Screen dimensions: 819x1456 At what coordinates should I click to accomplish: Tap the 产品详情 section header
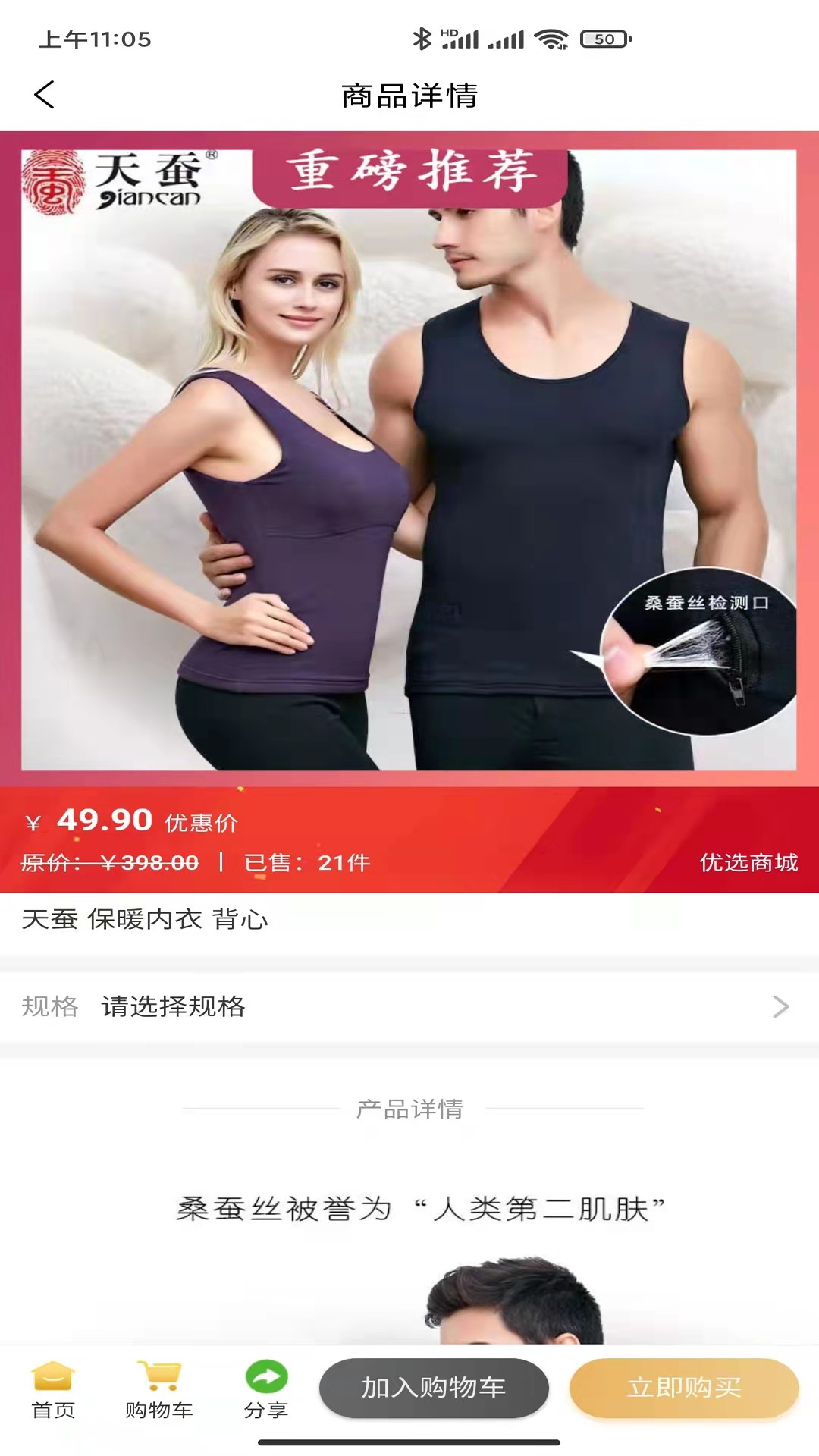[x=409, y=1109]
